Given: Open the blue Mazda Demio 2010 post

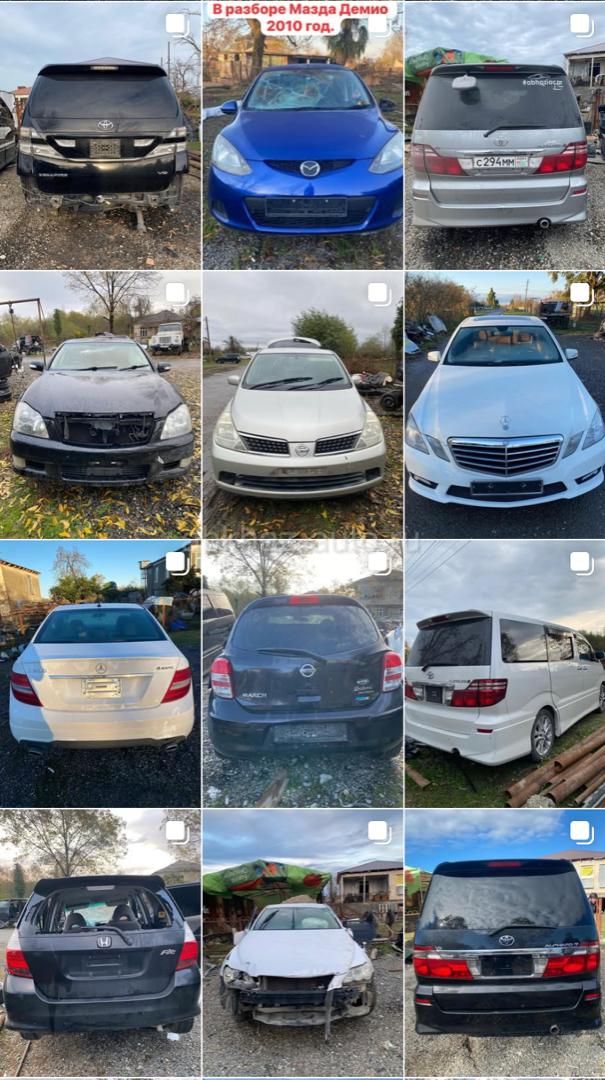Looking at the screenshot, I should click(x=302, y=135).
